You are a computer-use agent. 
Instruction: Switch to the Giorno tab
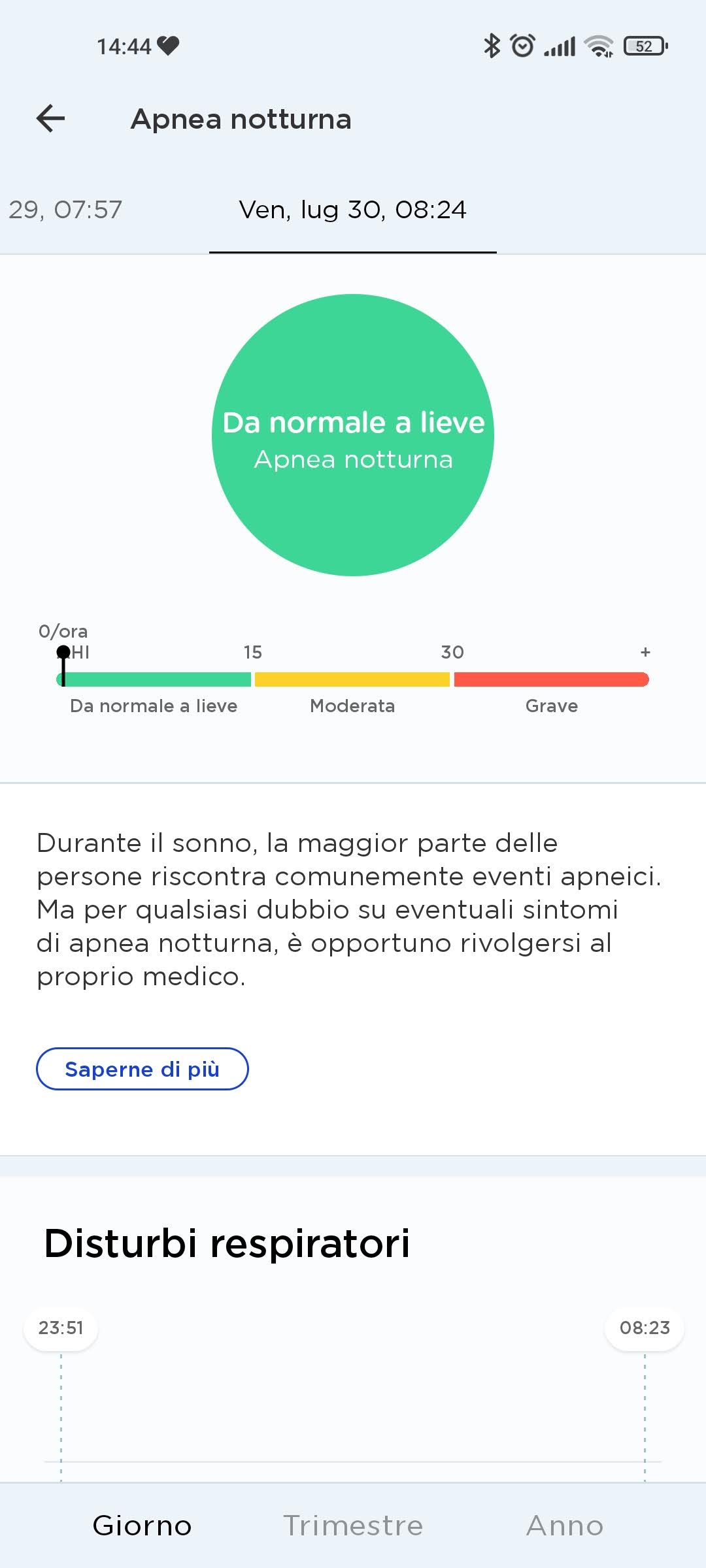(x=143, y=1525)
